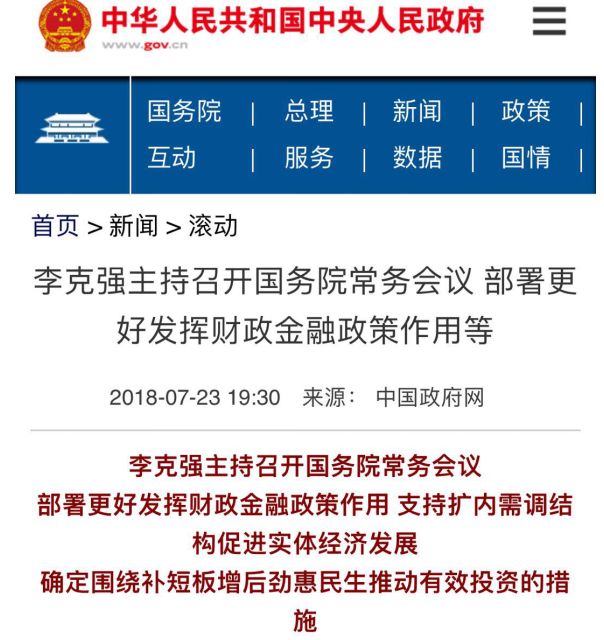Switch to the 新闻 section
604x640 pixels.
pos(417,111)
